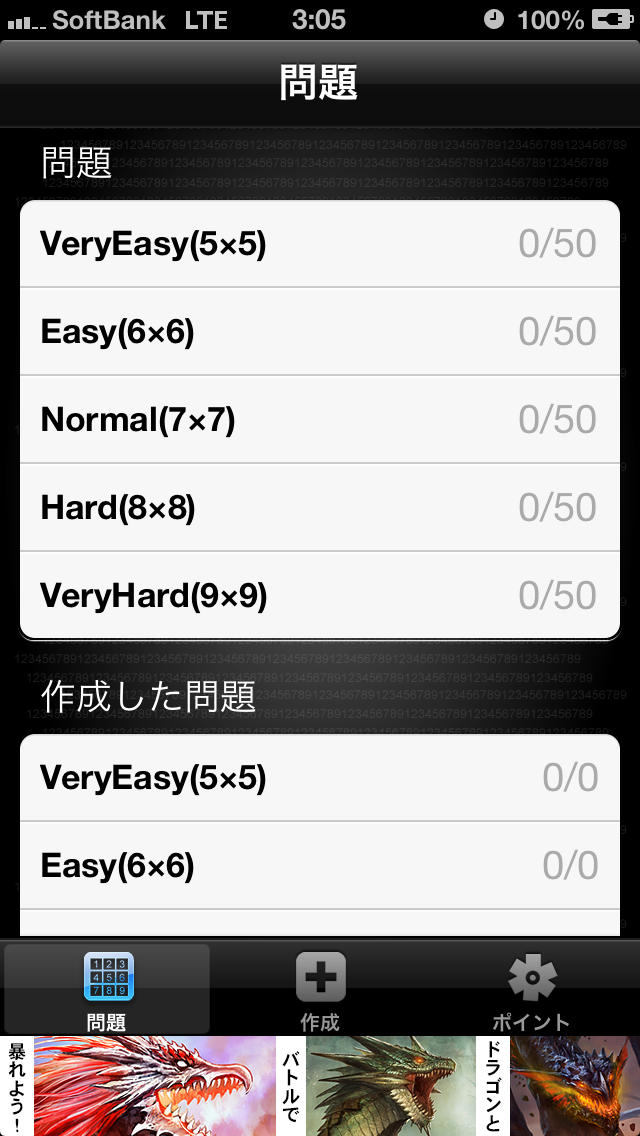Choose VeryHard(9×9) puzzle set
The height and width of the screenshot is (1136, 640).
coord(320,596)
